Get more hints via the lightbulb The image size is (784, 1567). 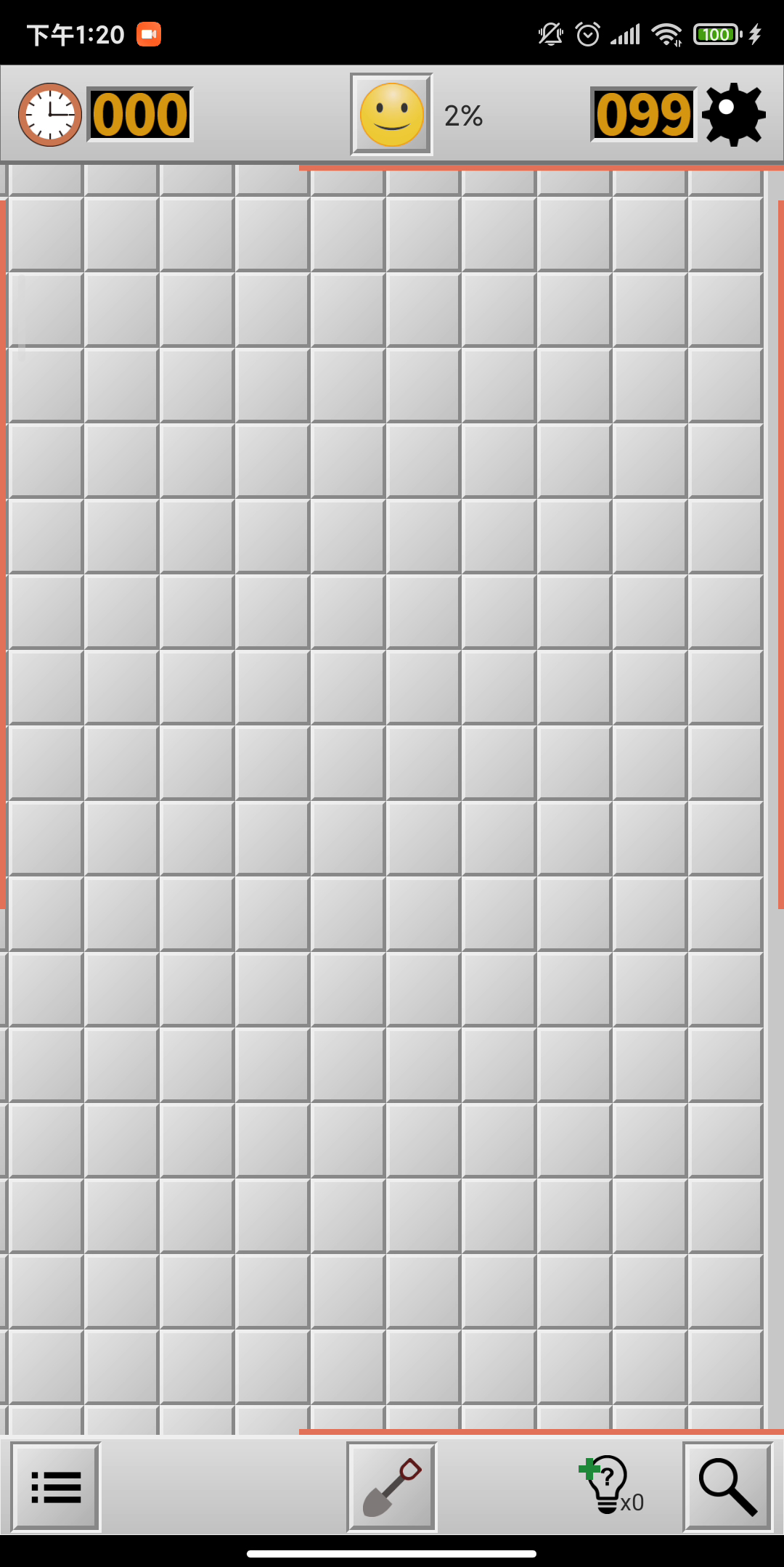[x=610, y=1486]
